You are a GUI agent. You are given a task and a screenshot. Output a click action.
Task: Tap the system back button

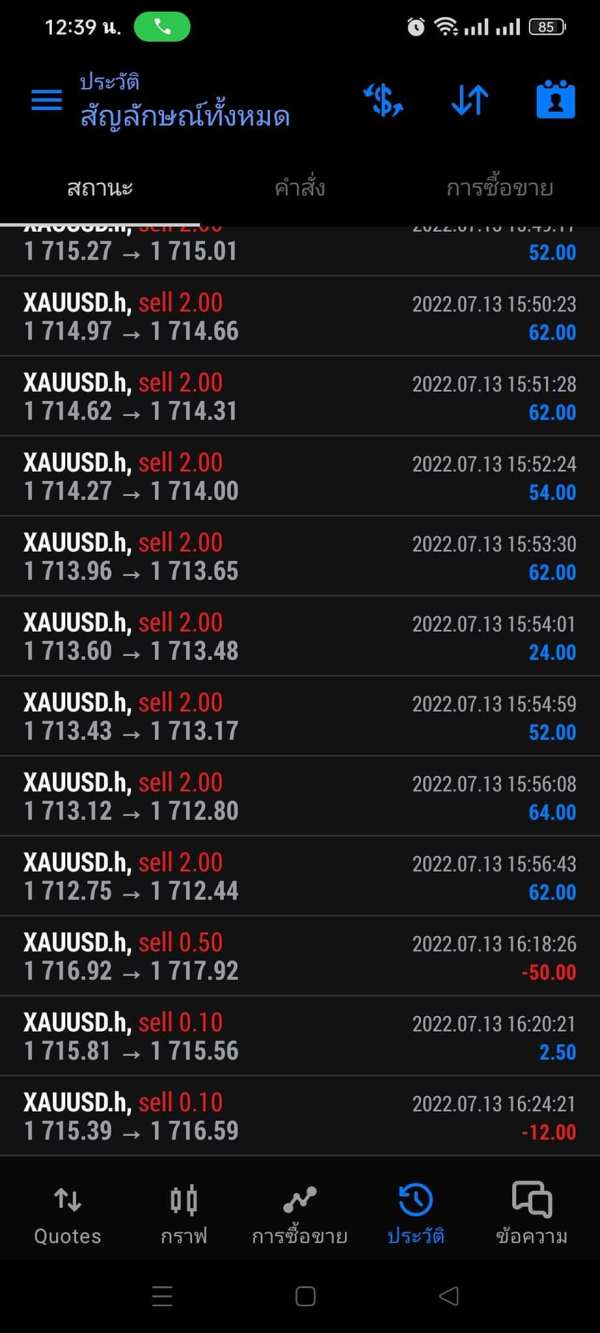(449, 1296)
